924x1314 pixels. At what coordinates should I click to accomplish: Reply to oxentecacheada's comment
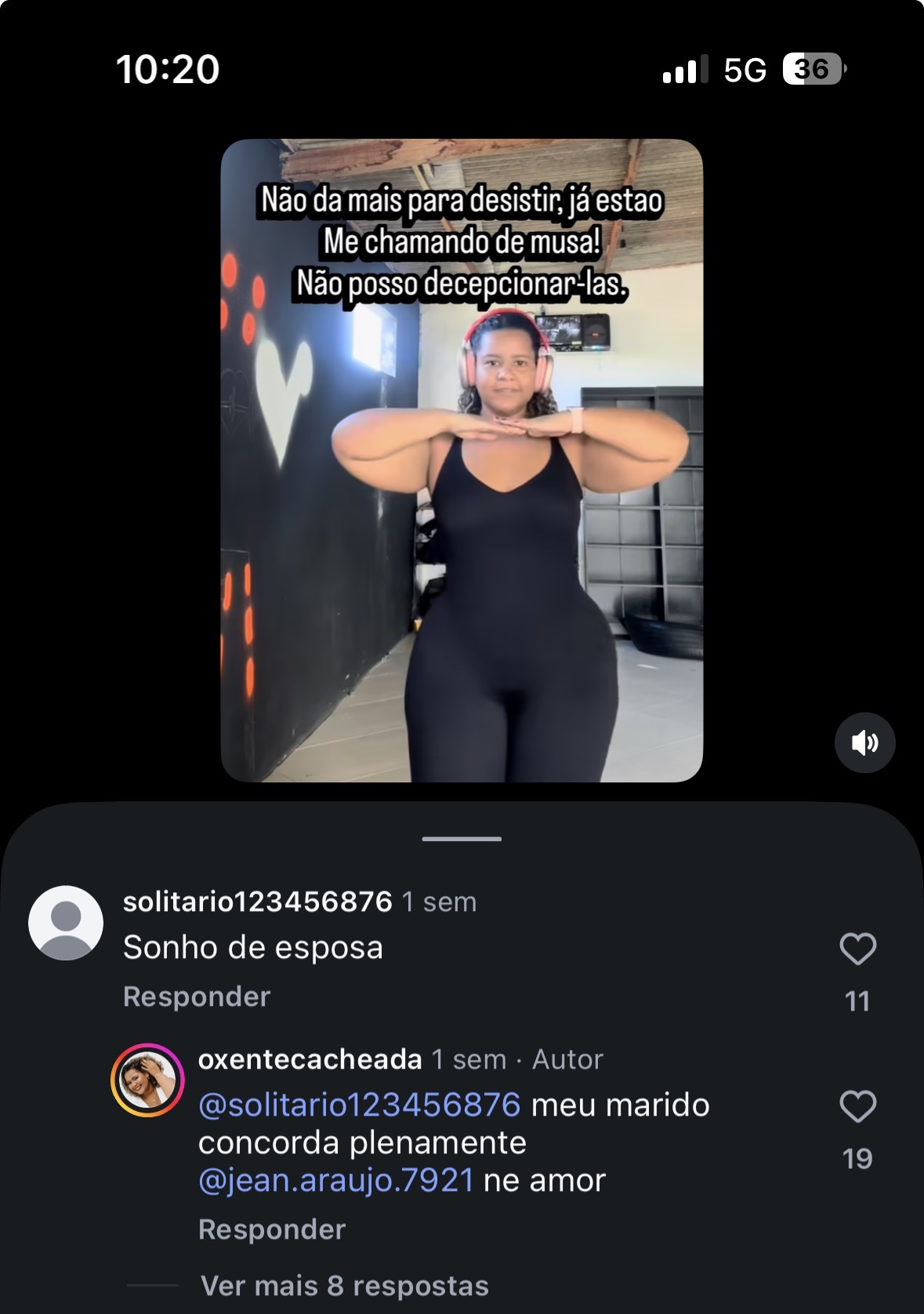tap(272, 1229)
